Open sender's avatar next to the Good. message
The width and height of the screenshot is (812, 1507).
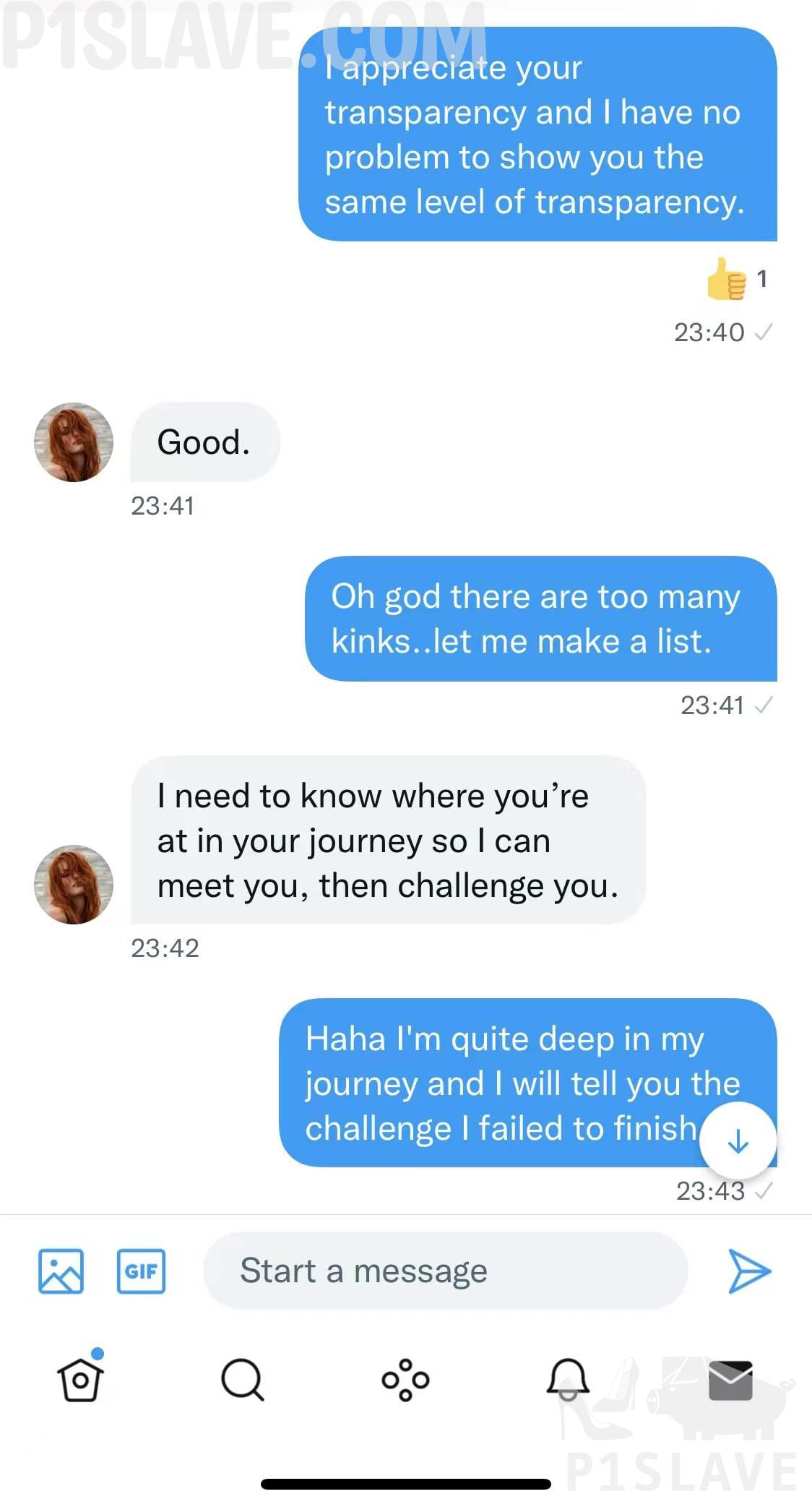click(74, 442)
